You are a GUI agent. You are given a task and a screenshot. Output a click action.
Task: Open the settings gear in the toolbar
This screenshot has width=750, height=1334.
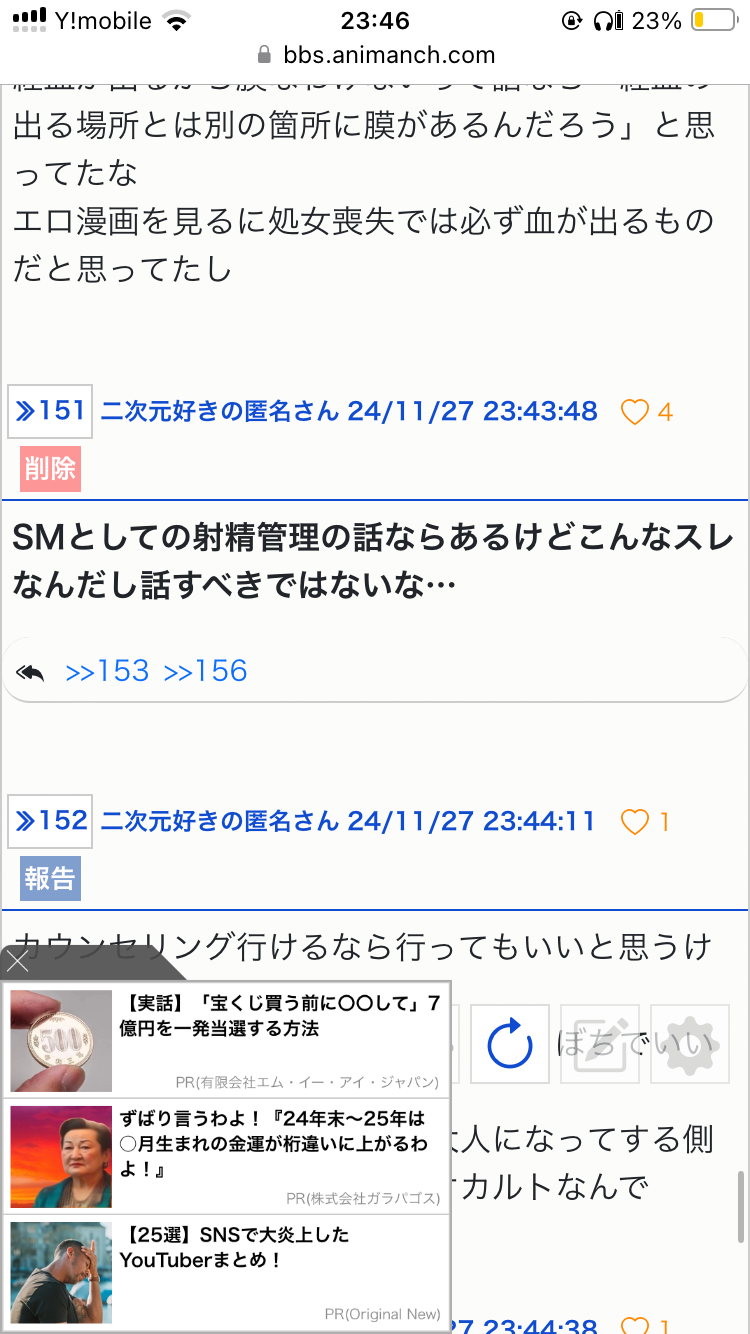point(690,1044)
